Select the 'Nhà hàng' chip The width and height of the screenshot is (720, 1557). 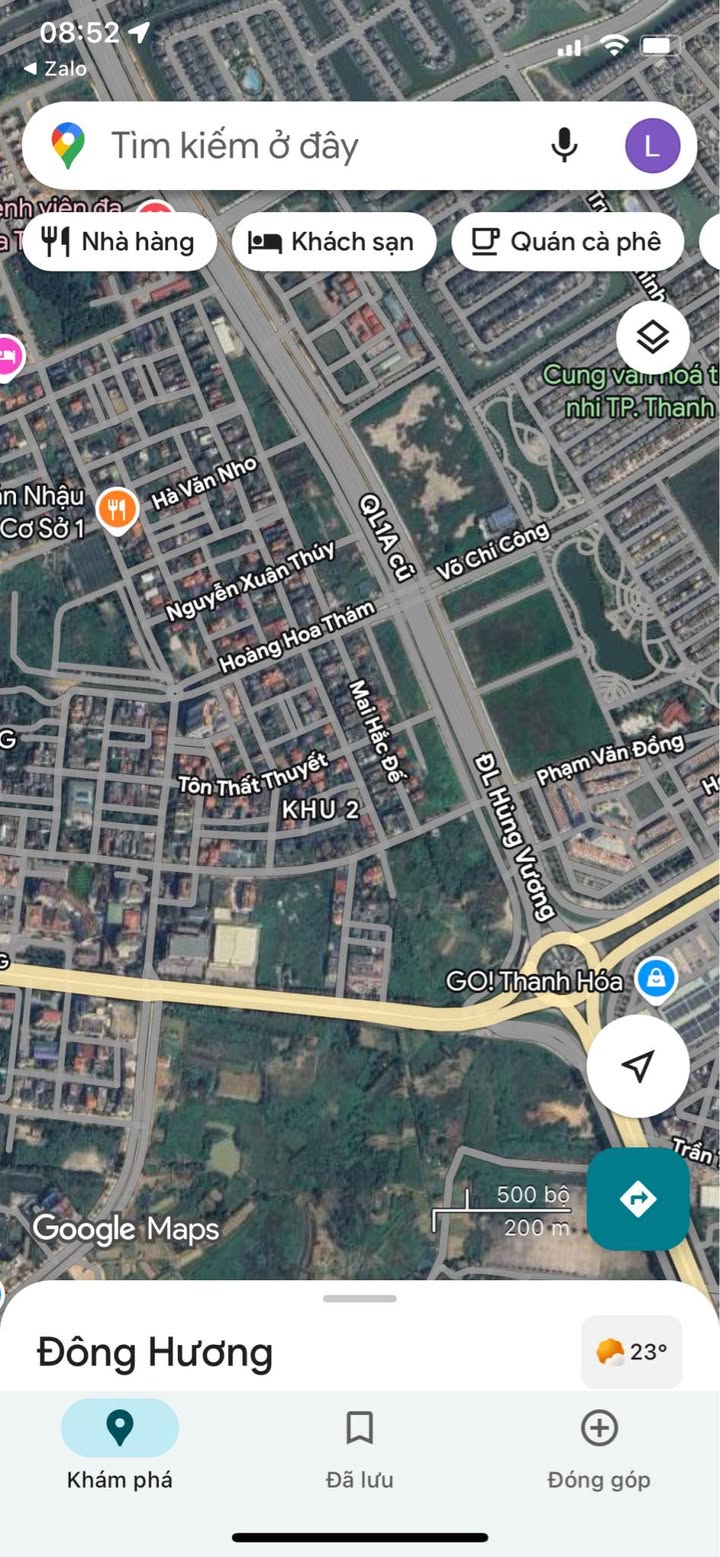tap(119, 242)
